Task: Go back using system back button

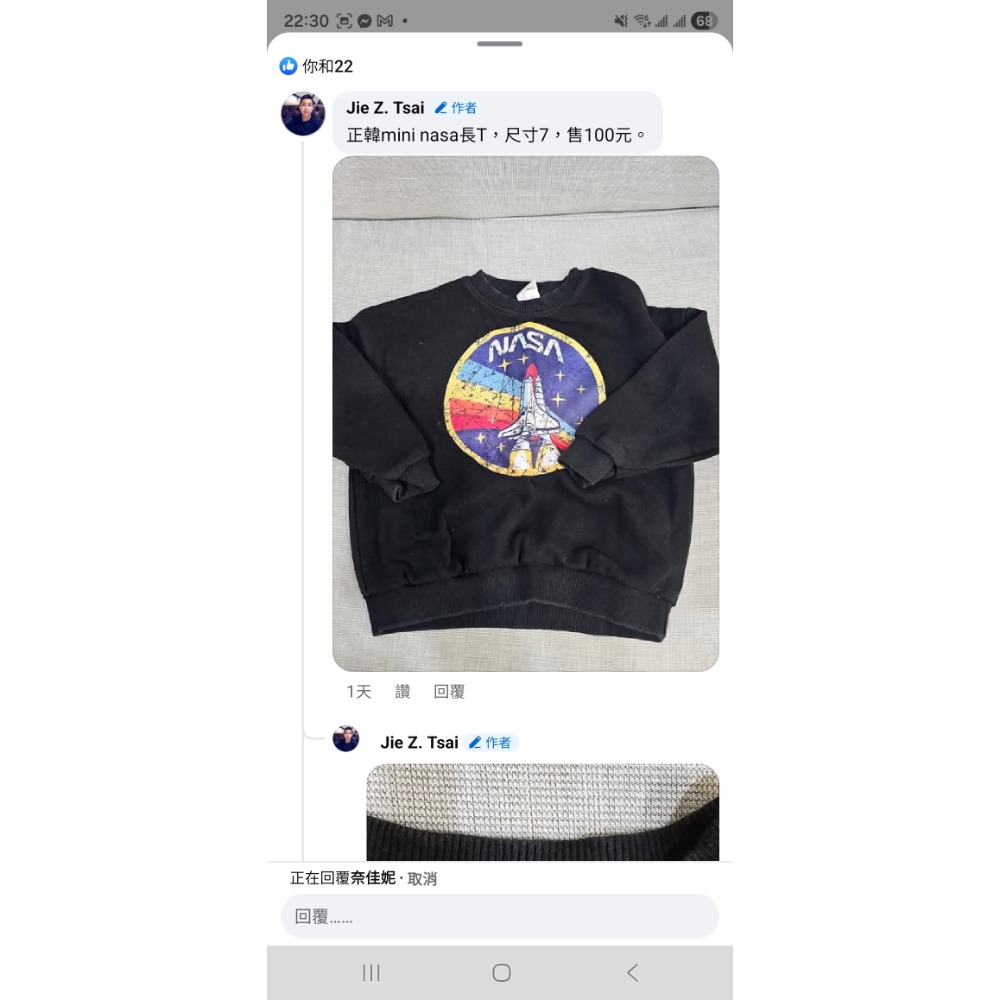Action: [632, 973]
